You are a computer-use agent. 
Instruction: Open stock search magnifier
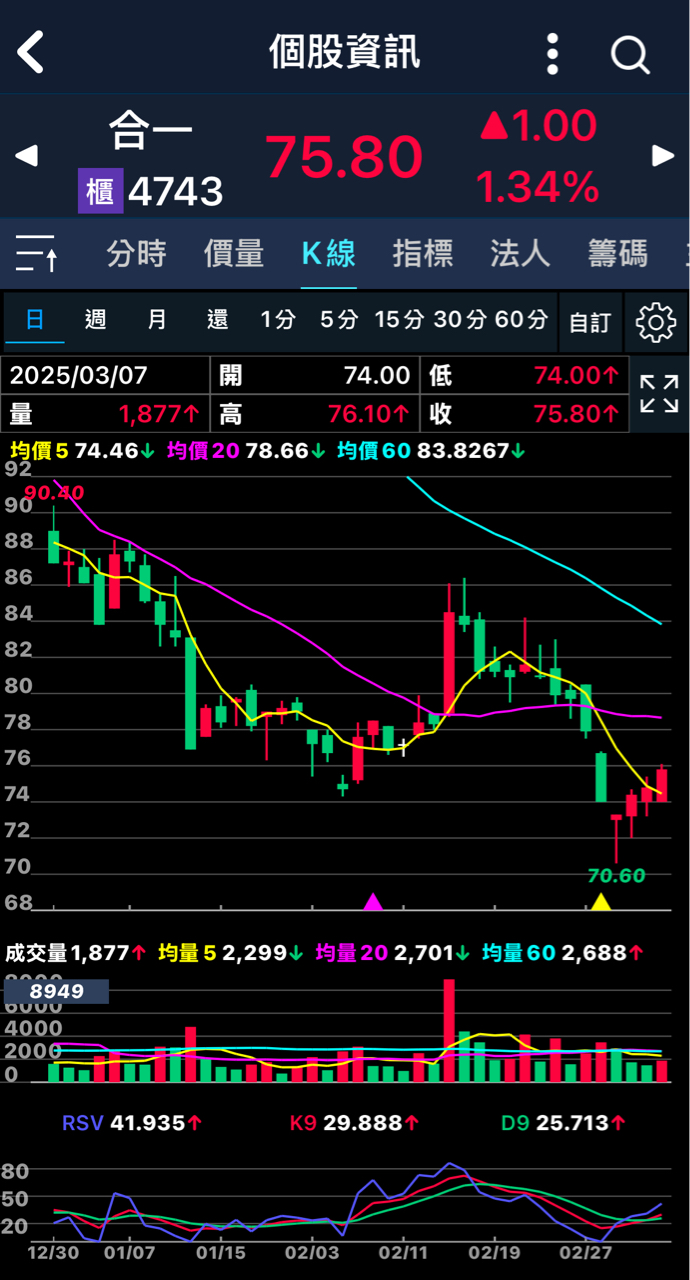631,54
